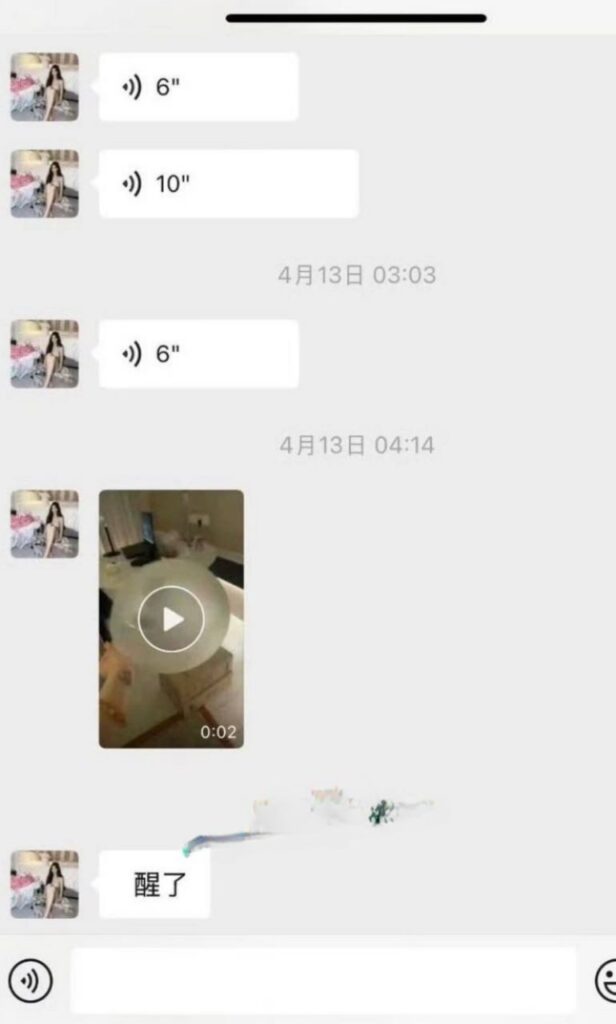Play the 6-second voice message under 03:03
Image resolution: width=616 pixels, height=1024 pixels.
point(198,354)
